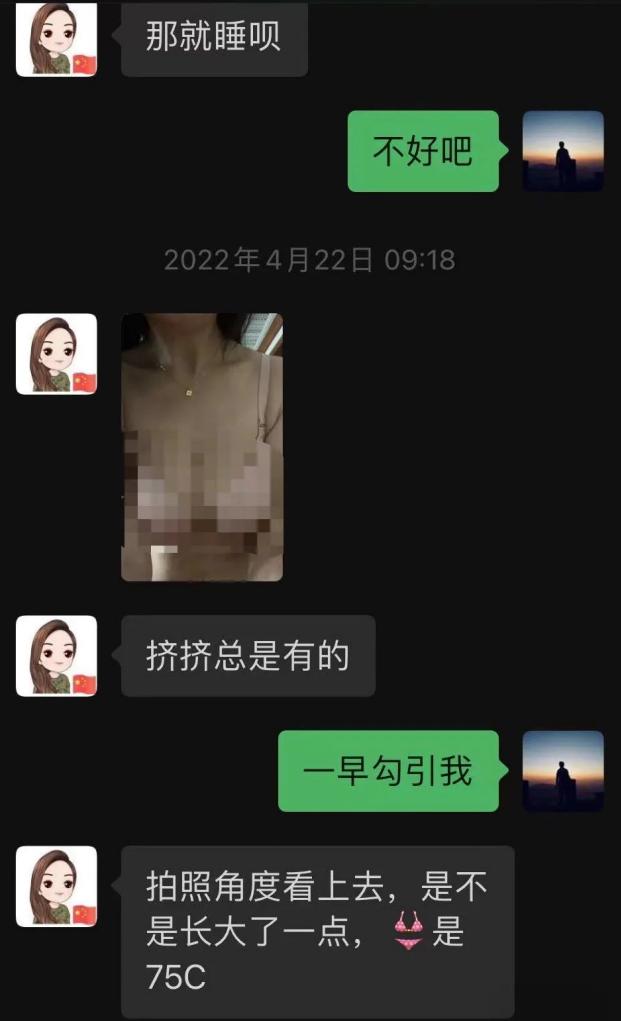Tap the contact avatar beside 那就睡呗
The height and width of the screenshot is (1021, 621).
57,38
